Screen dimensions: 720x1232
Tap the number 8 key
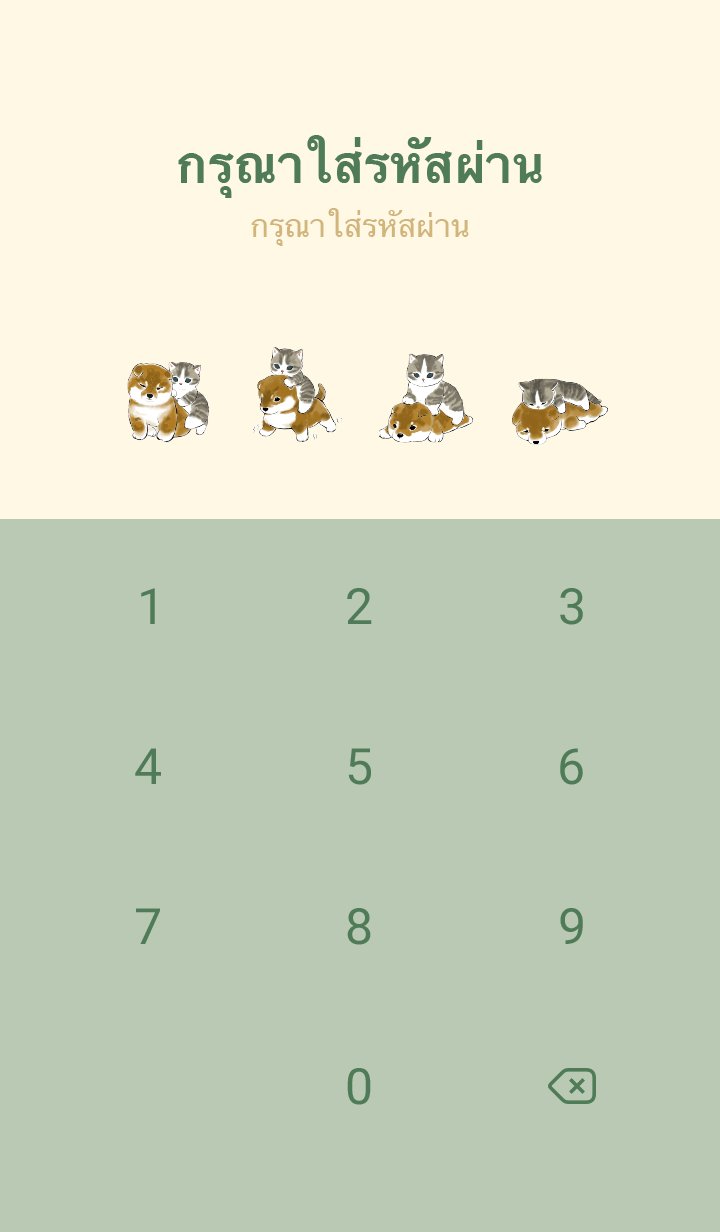point(359,927)
